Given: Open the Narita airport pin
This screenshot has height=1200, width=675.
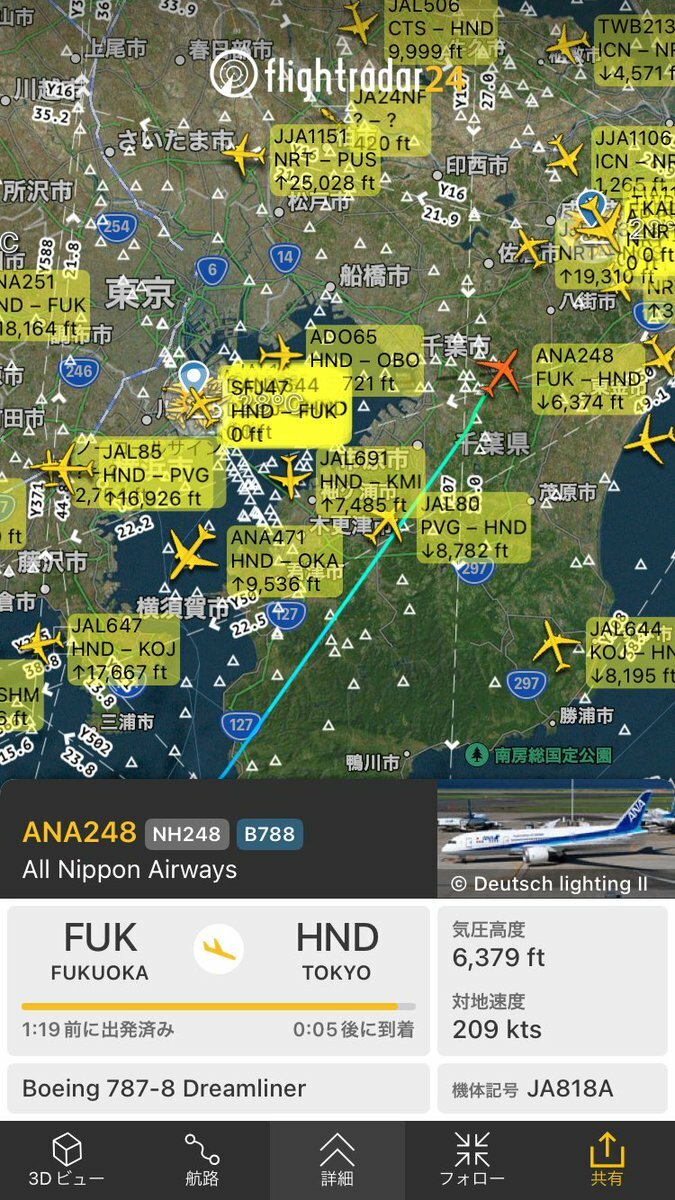Looking at the screenshot, I should 591,205.
